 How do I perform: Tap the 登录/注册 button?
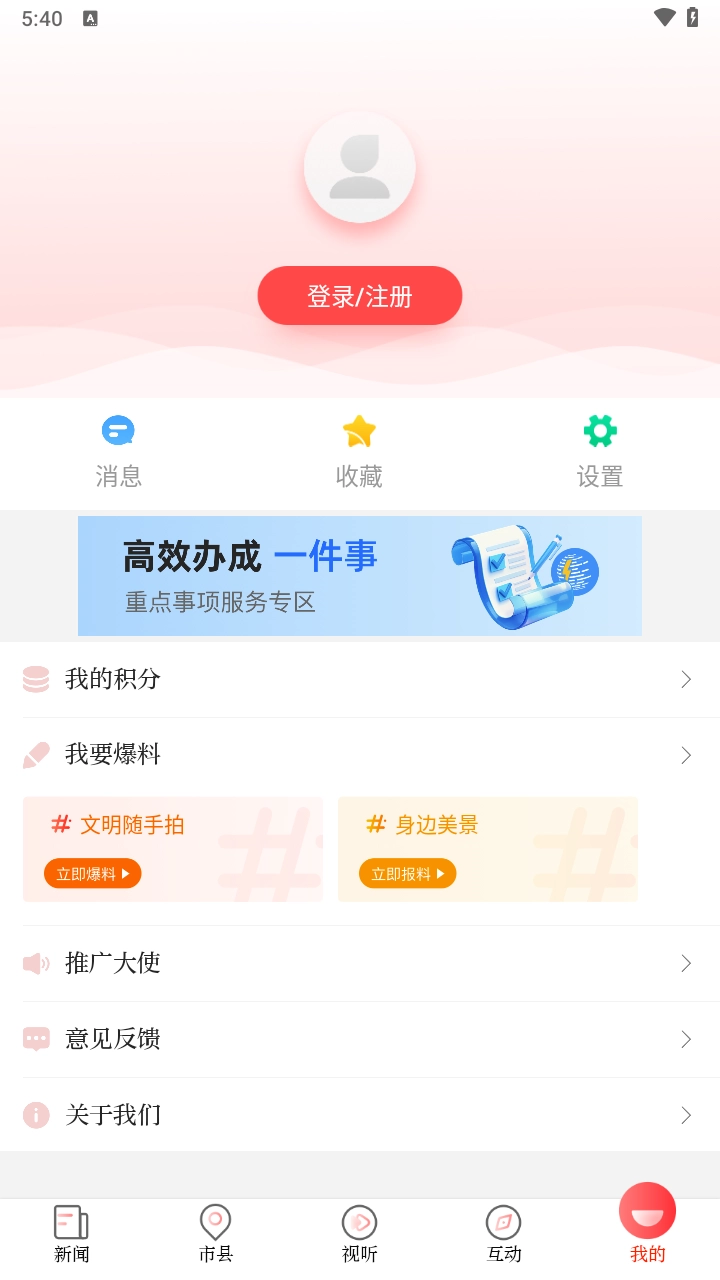click(x=360, y=296)
